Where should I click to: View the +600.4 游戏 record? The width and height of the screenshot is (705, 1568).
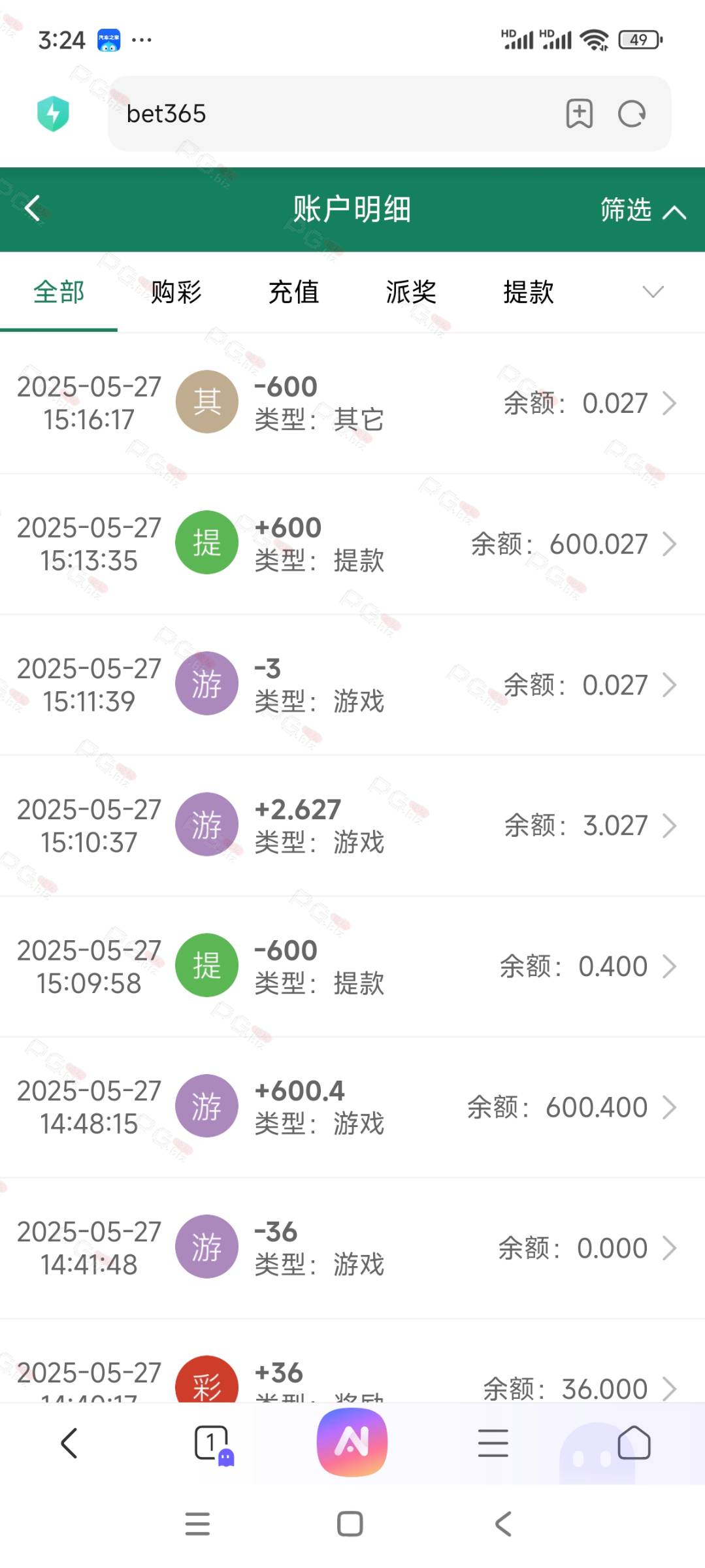pyautogui.click(x=352, y=1107)
